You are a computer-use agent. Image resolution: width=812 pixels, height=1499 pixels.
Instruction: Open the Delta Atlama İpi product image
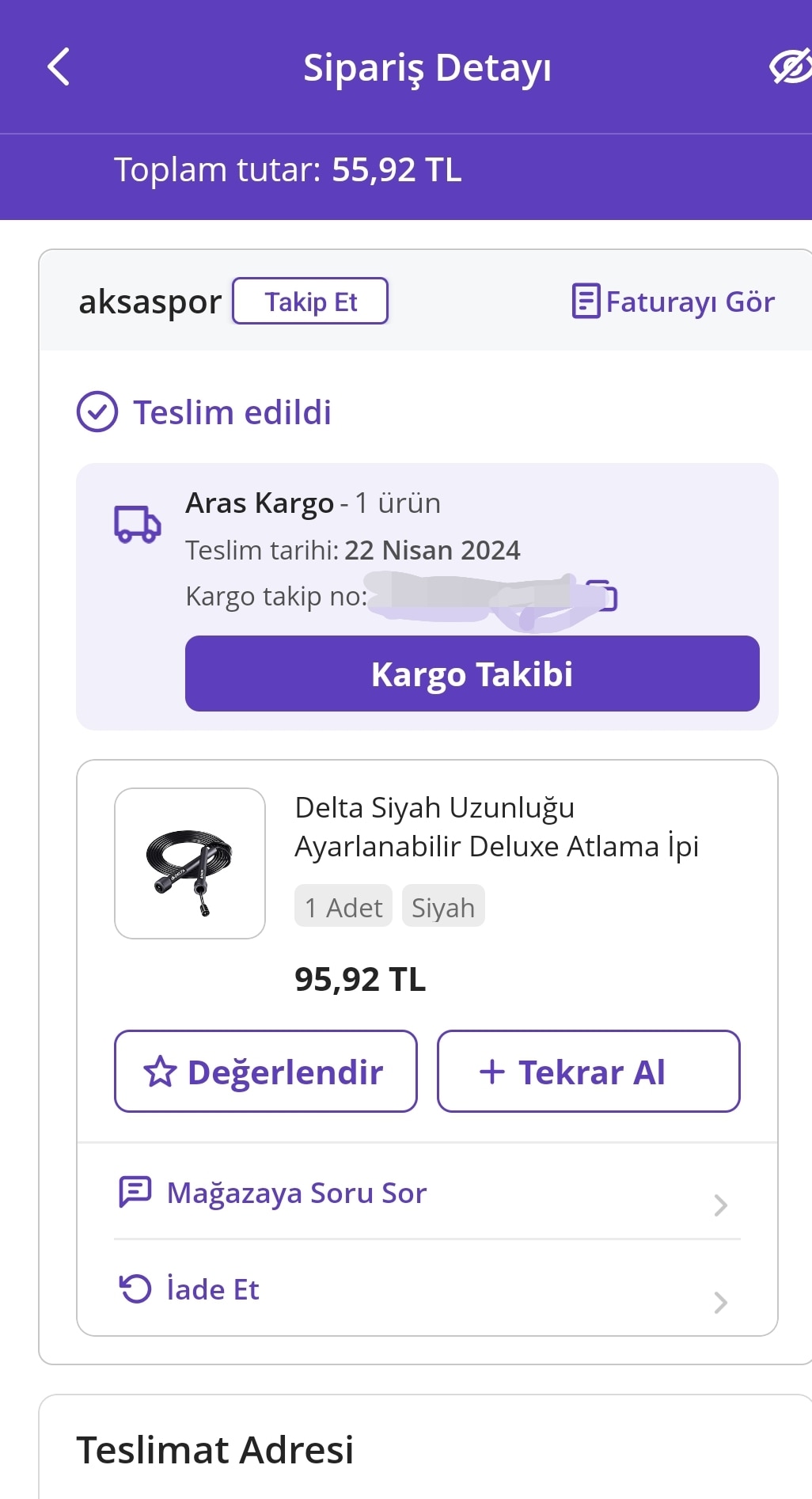click(190, 863)
